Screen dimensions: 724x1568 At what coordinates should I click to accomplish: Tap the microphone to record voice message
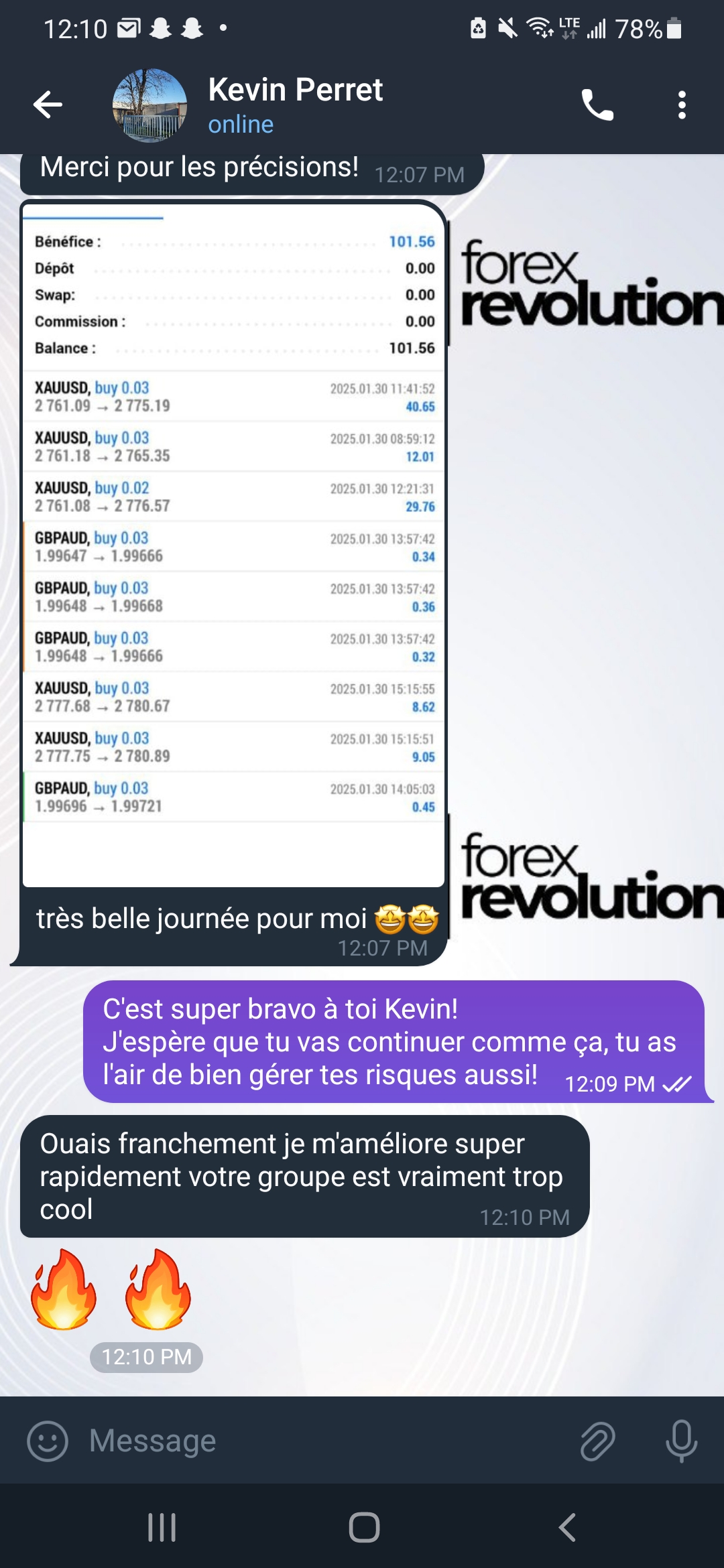click(x=681, y=1441)
